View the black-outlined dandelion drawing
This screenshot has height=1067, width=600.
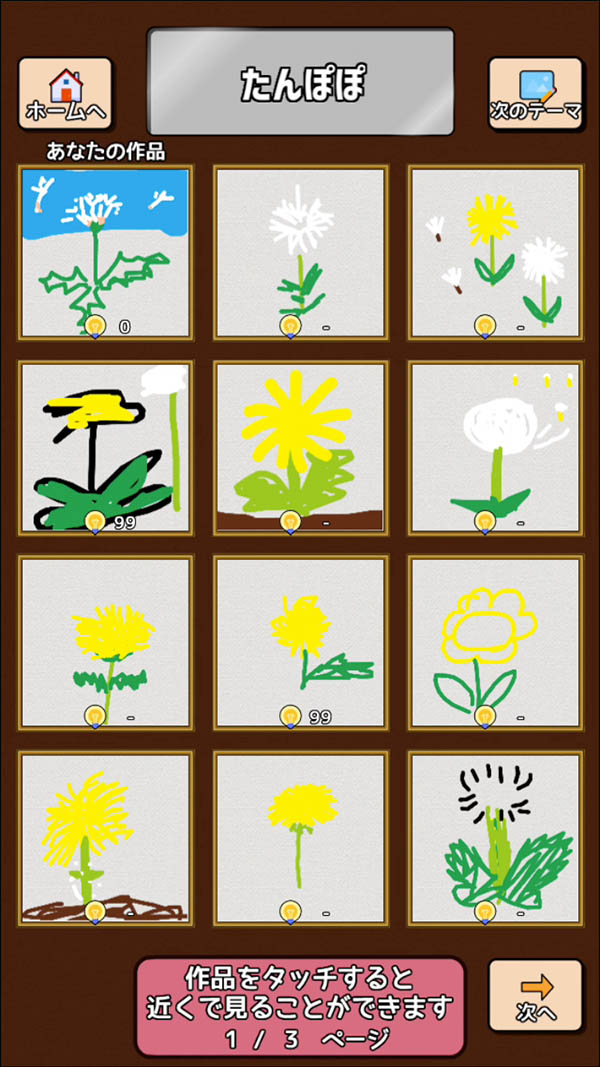(106, 447)
